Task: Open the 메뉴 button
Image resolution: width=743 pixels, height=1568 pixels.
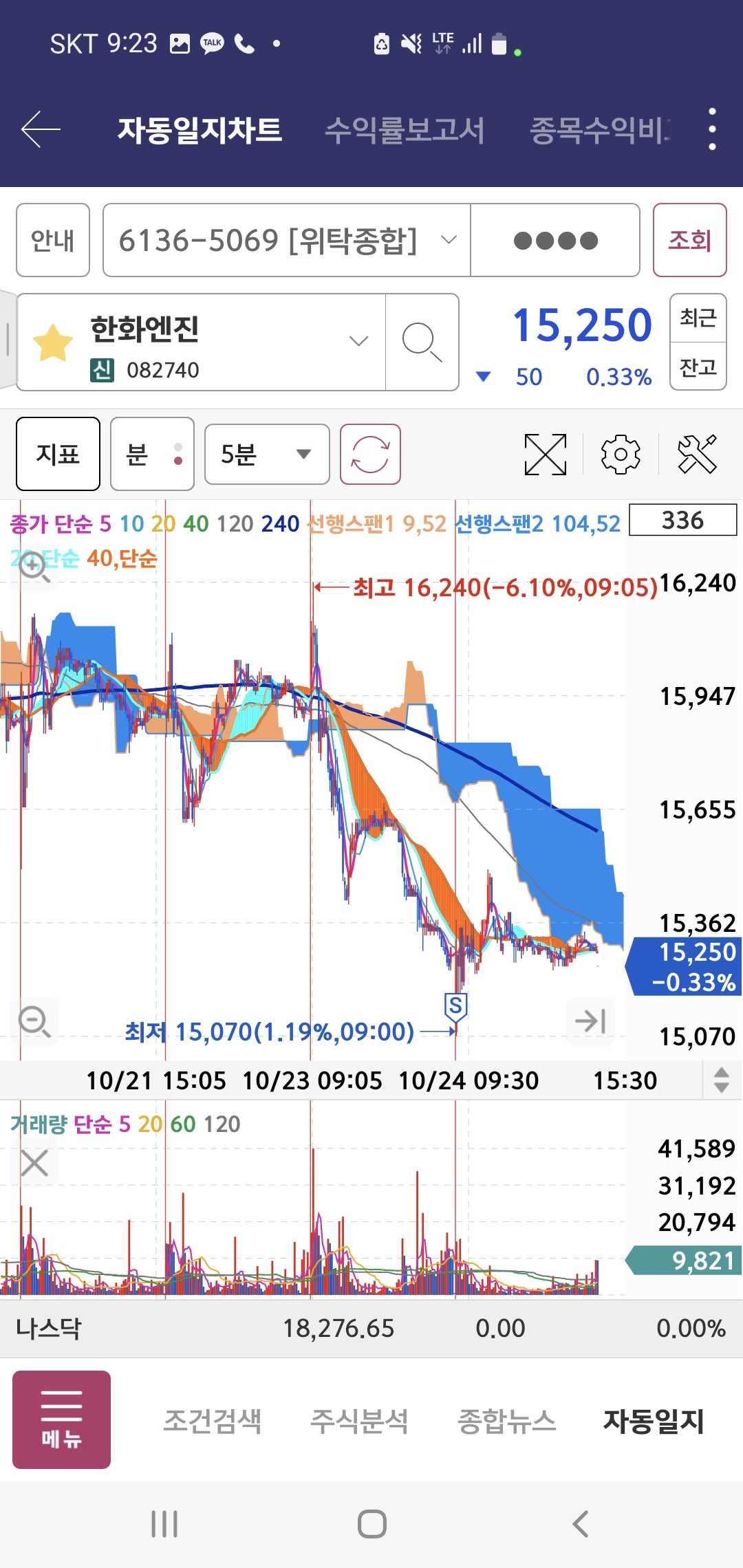Action: tap(61, 1419)
